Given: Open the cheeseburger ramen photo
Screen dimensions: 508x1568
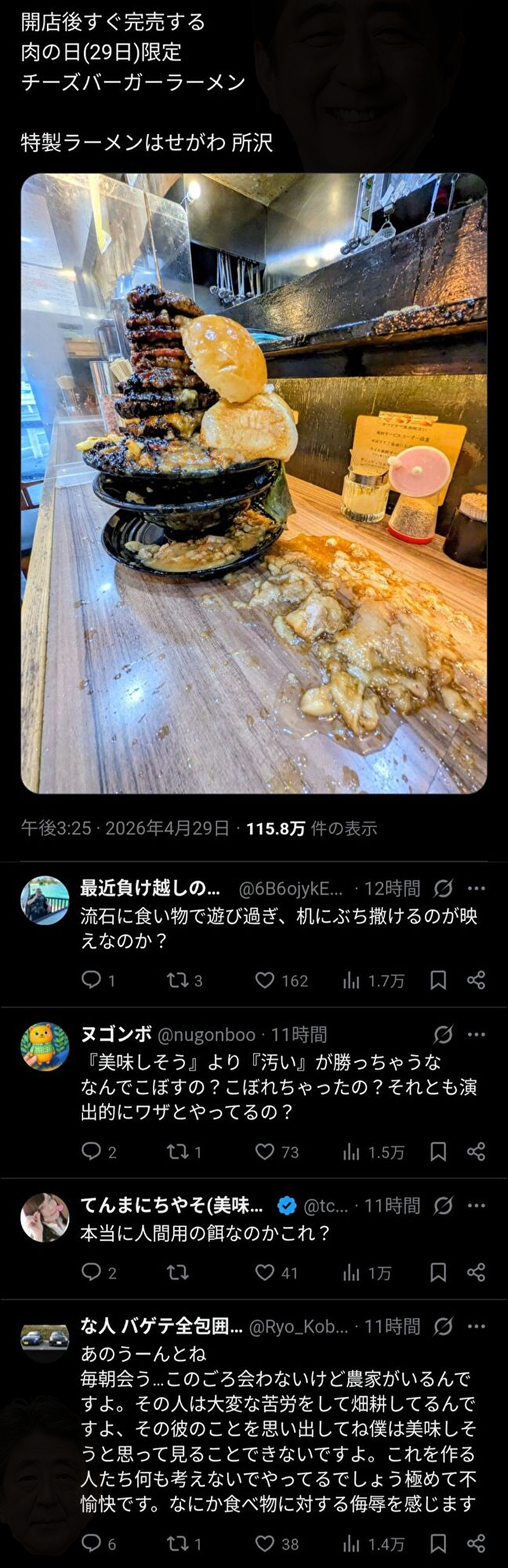Looking at the screenshot, I should [254, 483].
